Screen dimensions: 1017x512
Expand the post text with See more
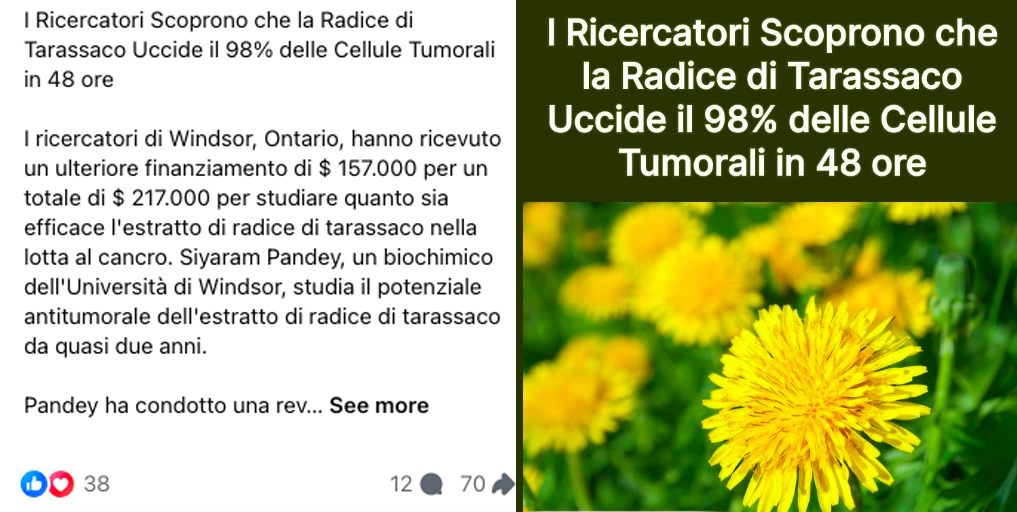pyautogui.click(x=379, y=406)
